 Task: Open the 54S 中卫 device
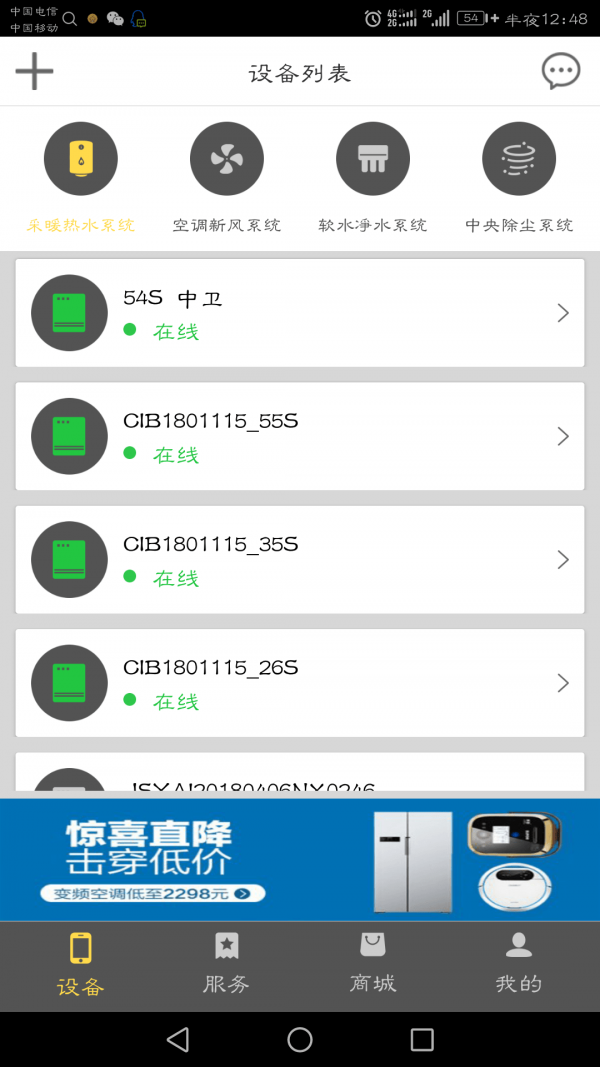(300, 313)
